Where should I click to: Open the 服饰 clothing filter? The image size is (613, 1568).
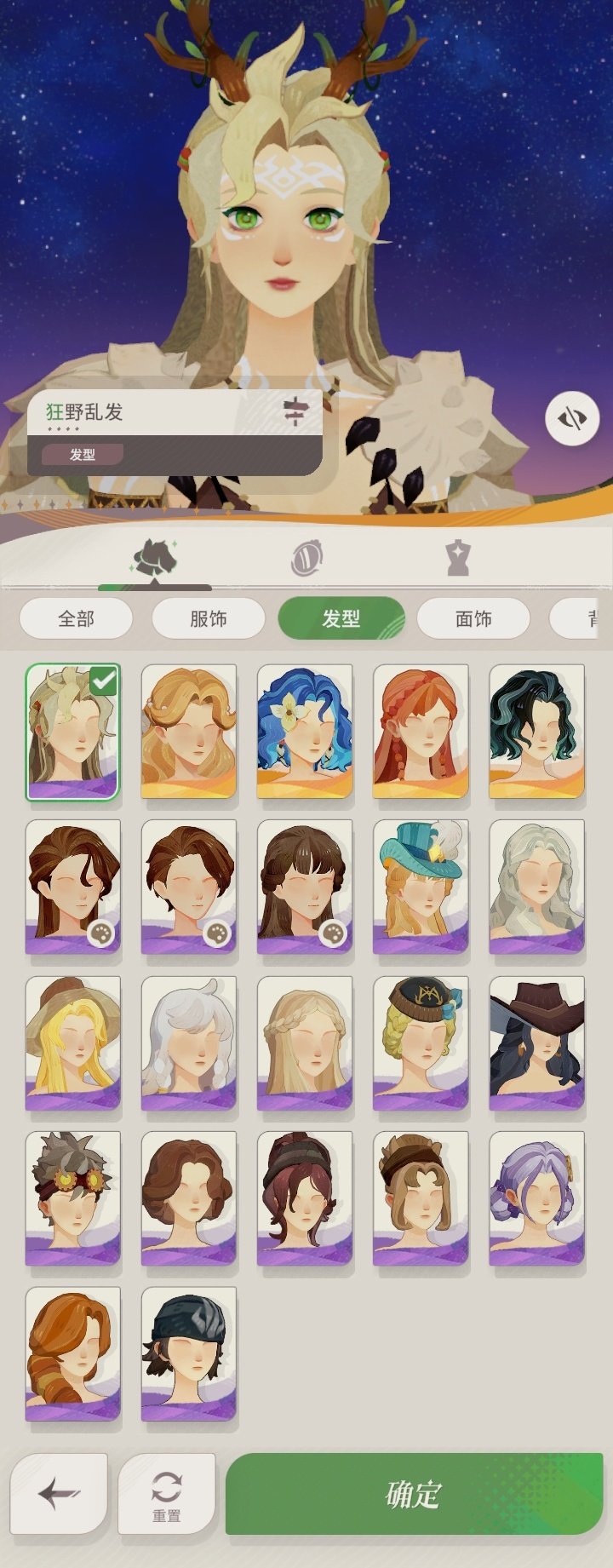click(x=208, y=619)
